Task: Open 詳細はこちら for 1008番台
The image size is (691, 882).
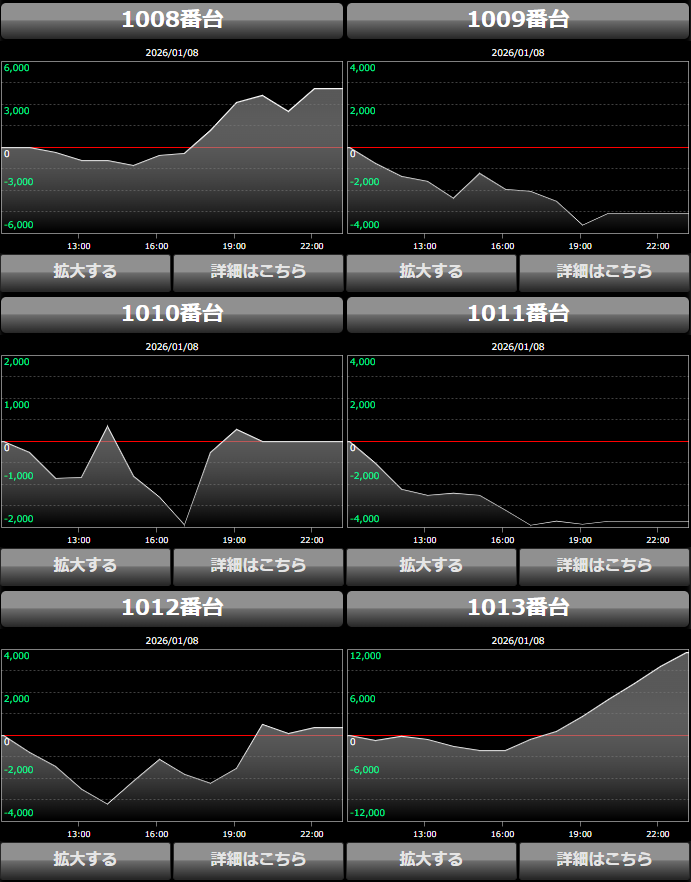Action: tap(258, 271)
